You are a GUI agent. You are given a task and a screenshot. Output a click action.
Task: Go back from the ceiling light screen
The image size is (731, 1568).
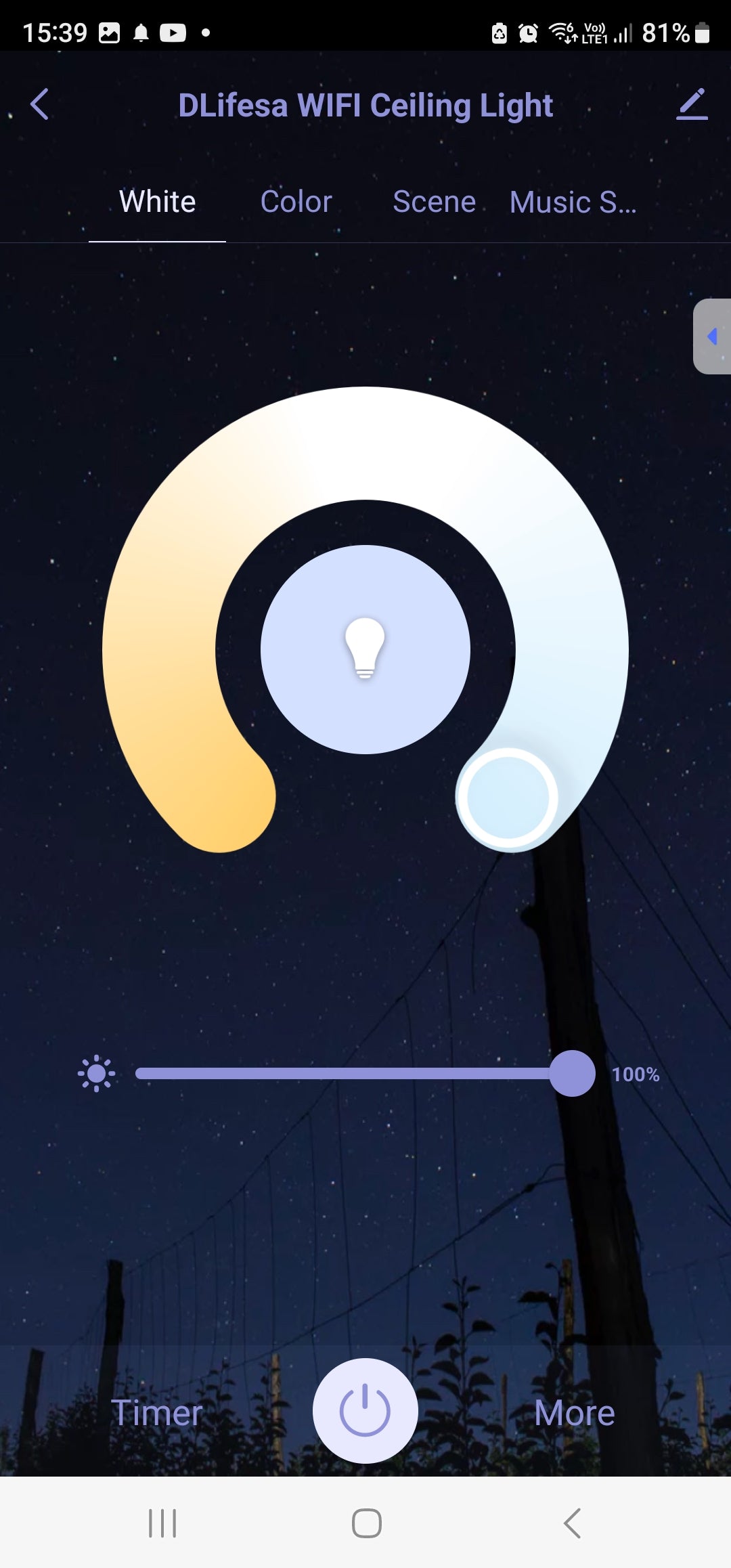pyautogui.click(x=40, y=104)
